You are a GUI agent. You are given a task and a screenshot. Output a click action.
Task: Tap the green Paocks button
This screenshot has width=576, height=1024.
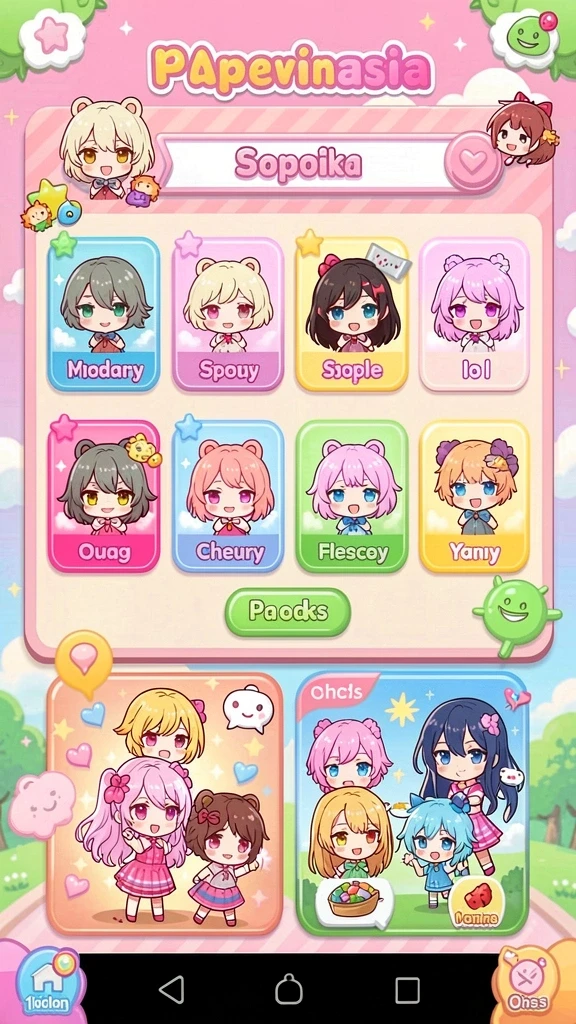(x=288, y=612)
